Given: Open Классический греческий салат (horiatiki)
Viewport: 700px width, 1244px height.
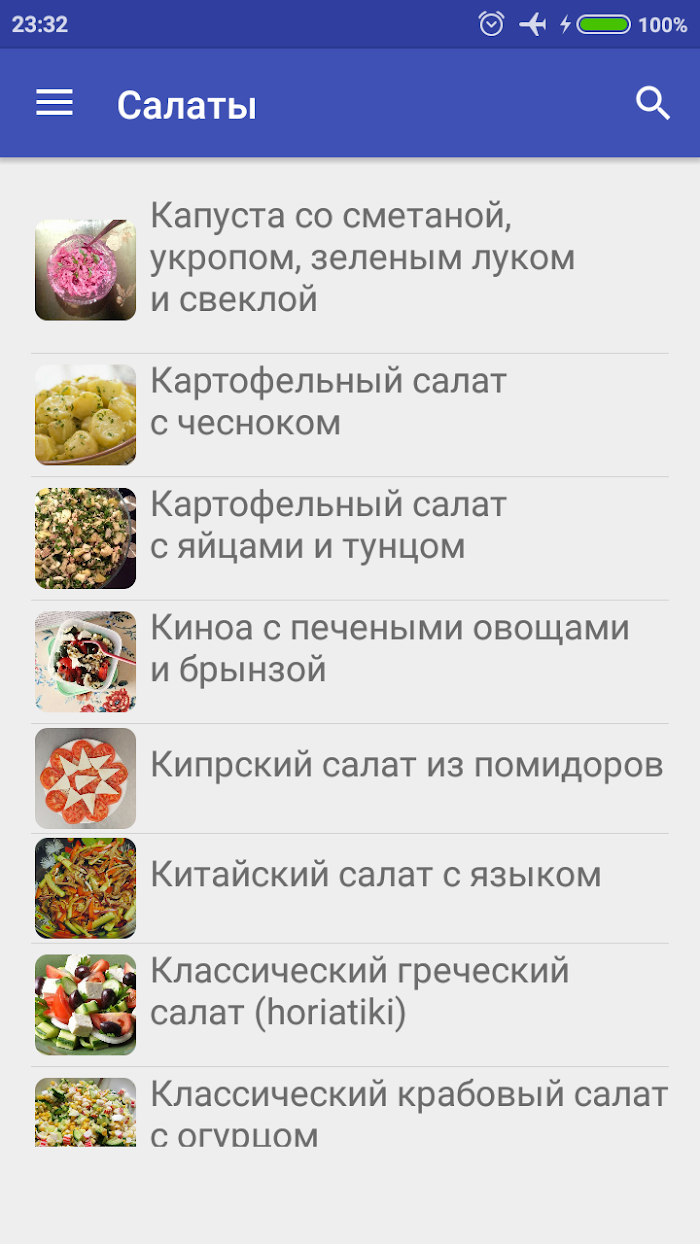Looking at the screenshot, I should (x=350, y=1005).
